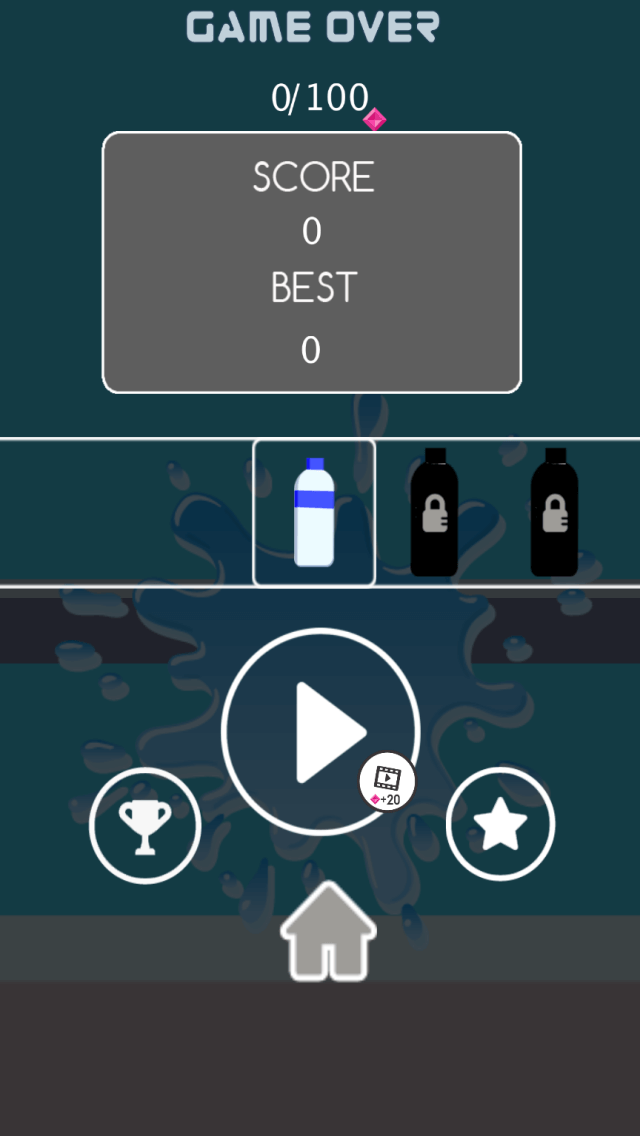Viewport: 640px width, 1136px height.
Task: Watch a video ad for +20 gems
Action: 387,782
